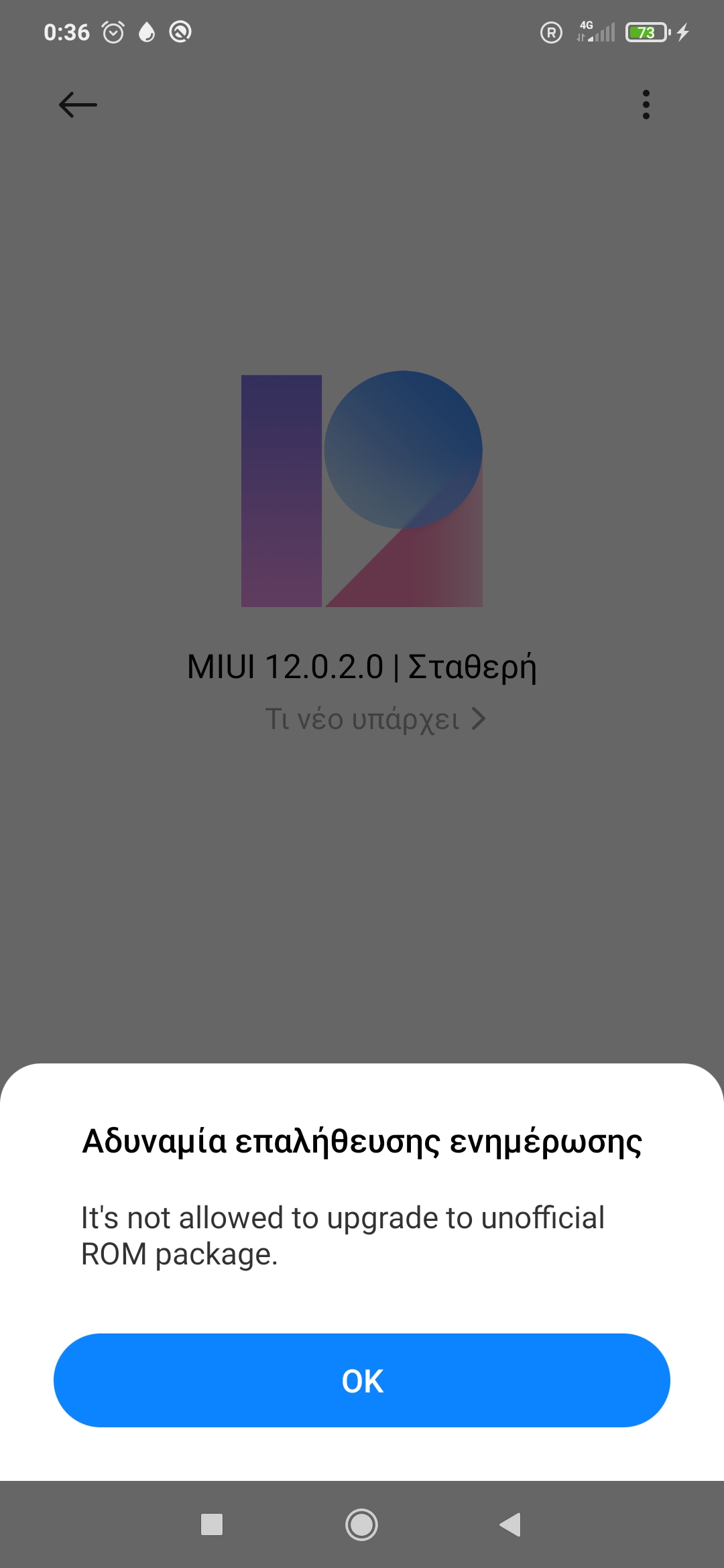Tap the system back triangle button
724x1568 pixels.
(511, 1524)
